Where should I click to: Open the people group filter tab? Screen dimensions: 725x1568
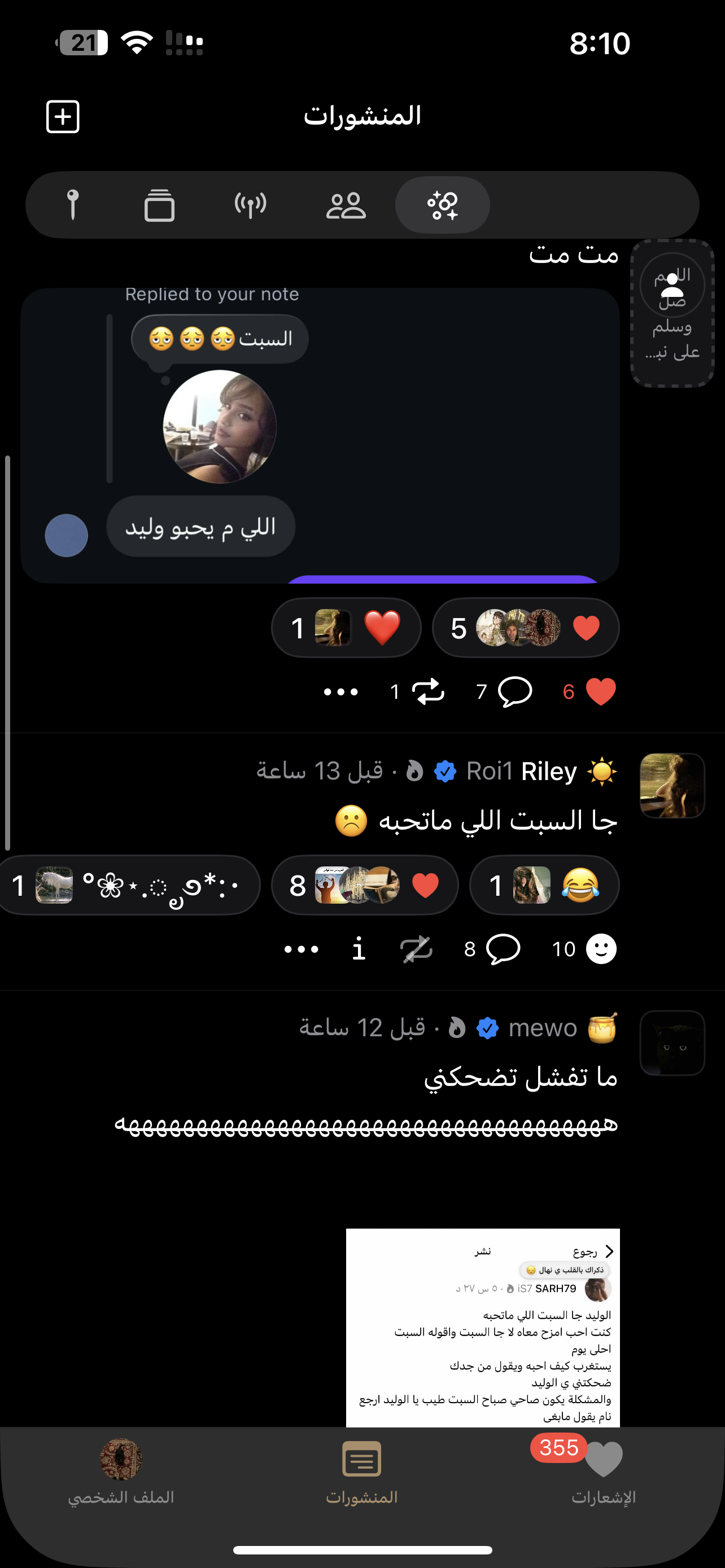(346, 204)
